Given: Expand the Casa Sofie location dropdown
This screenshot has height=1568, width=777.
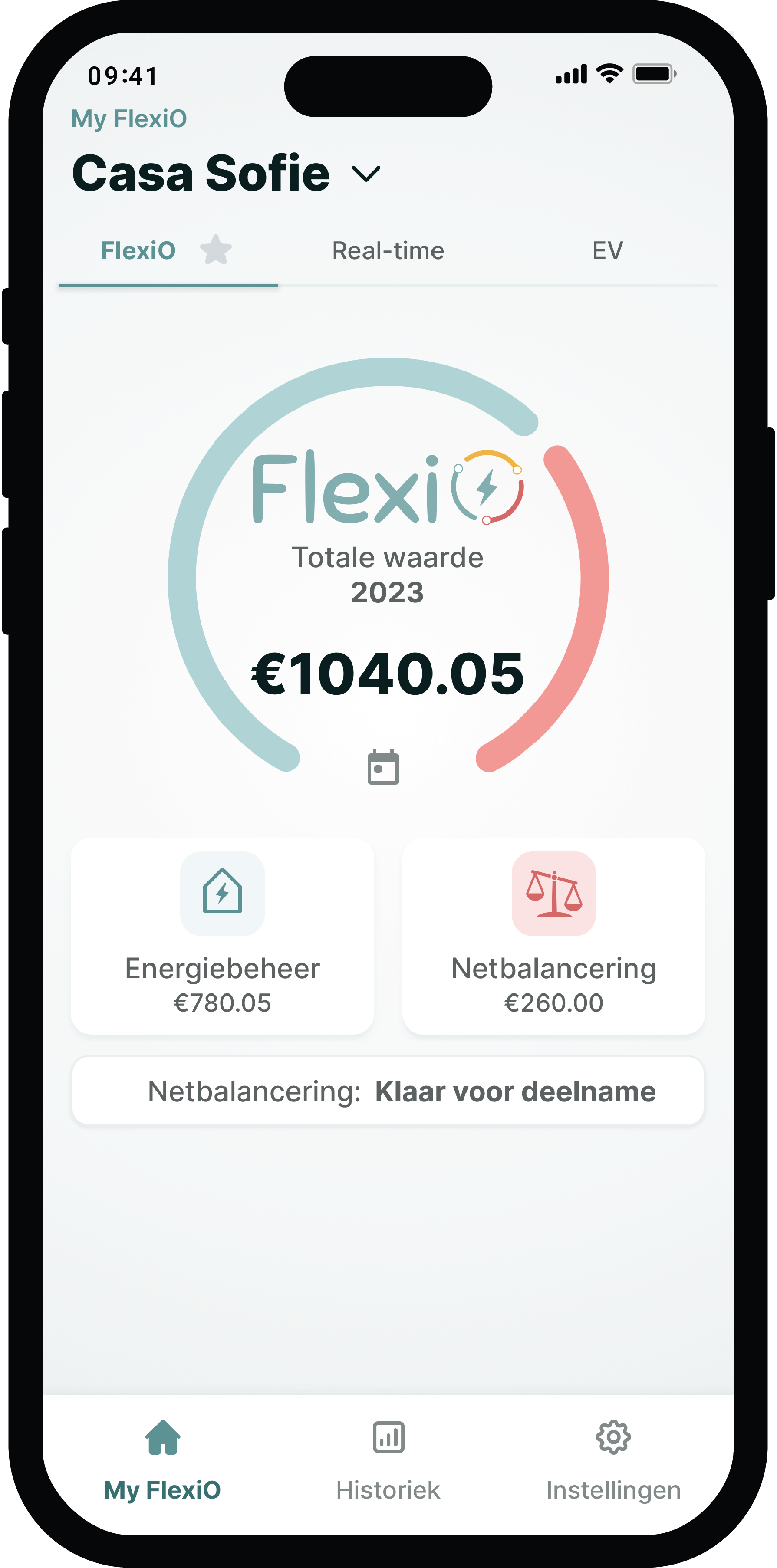Looking at the screenshot, I should pos(366,174).
